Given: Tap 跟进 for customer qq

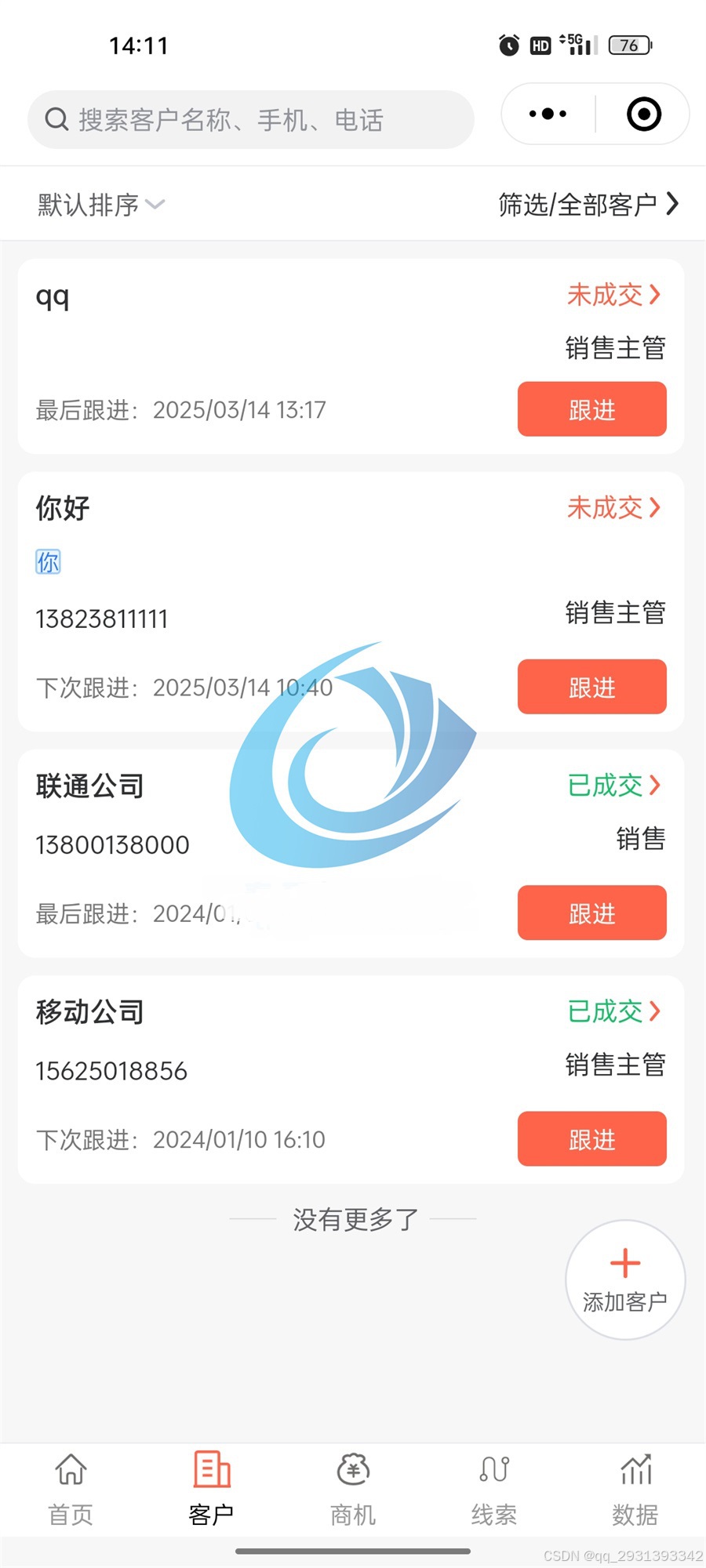Looking at the screenshot, I should click(591, 409).
